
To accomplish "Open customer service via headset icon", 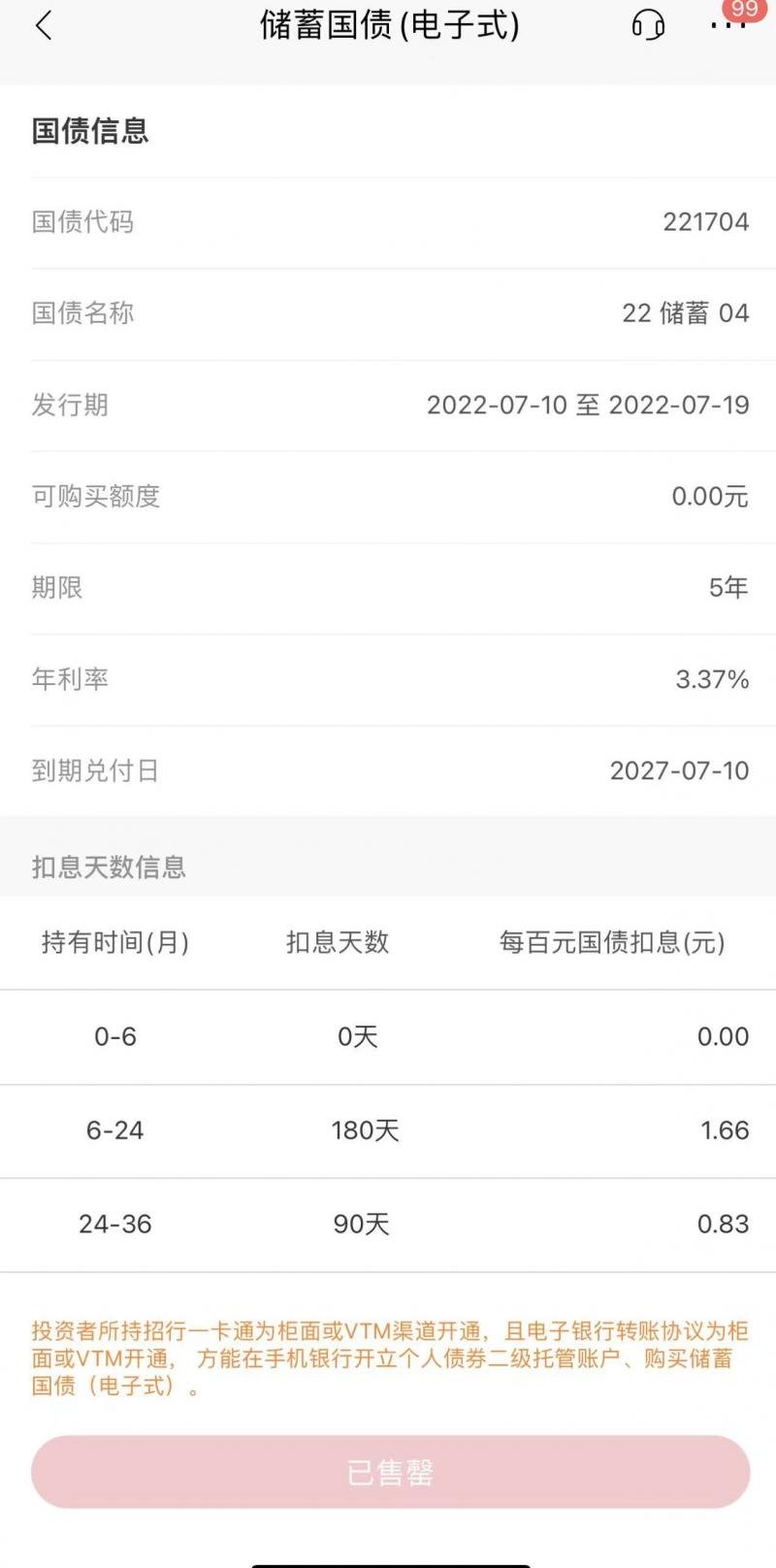I will [x=649, y=26].
